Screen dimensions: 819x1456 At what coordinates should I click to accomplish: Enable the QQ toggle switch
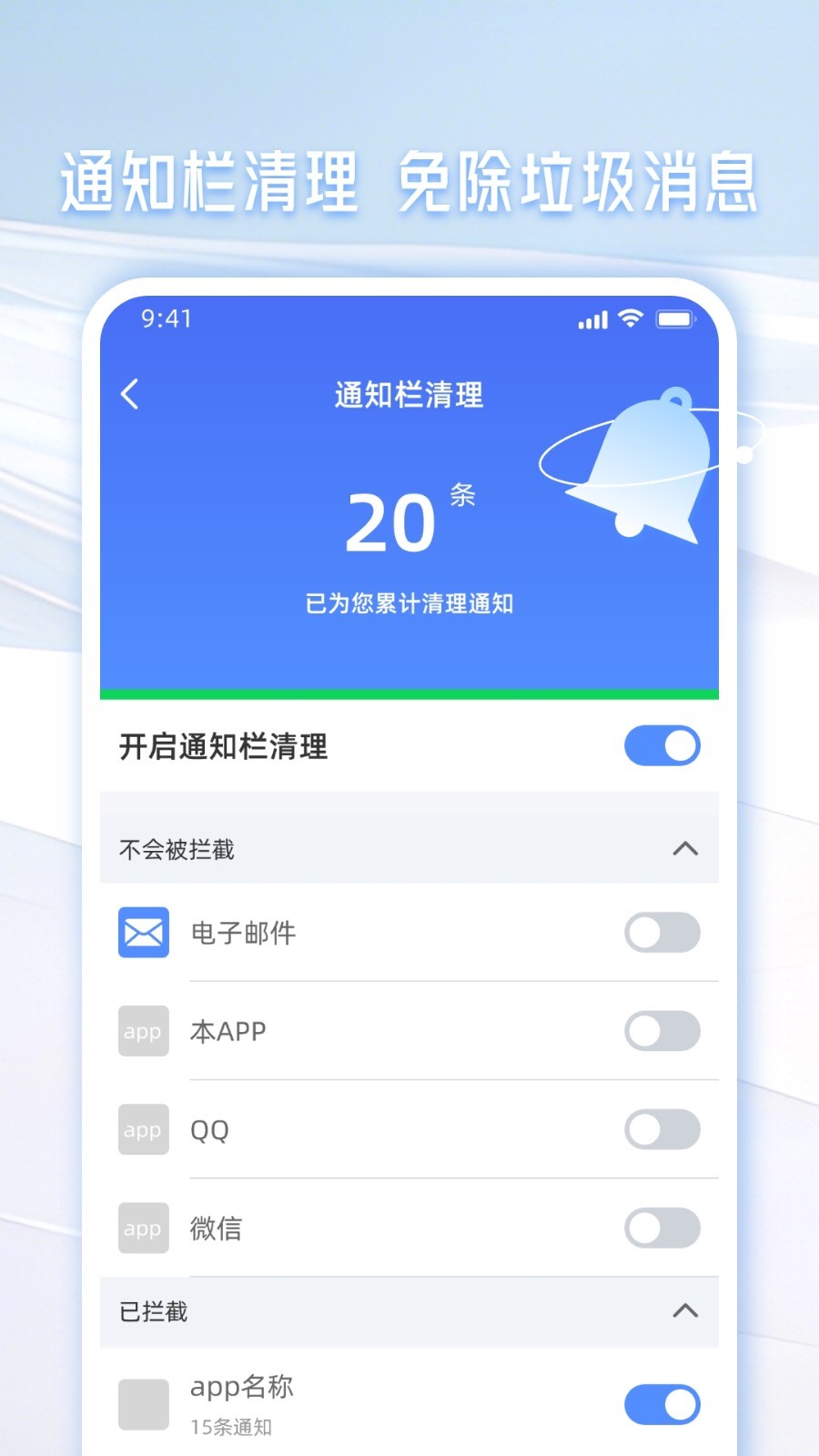tap(662, 1129)
